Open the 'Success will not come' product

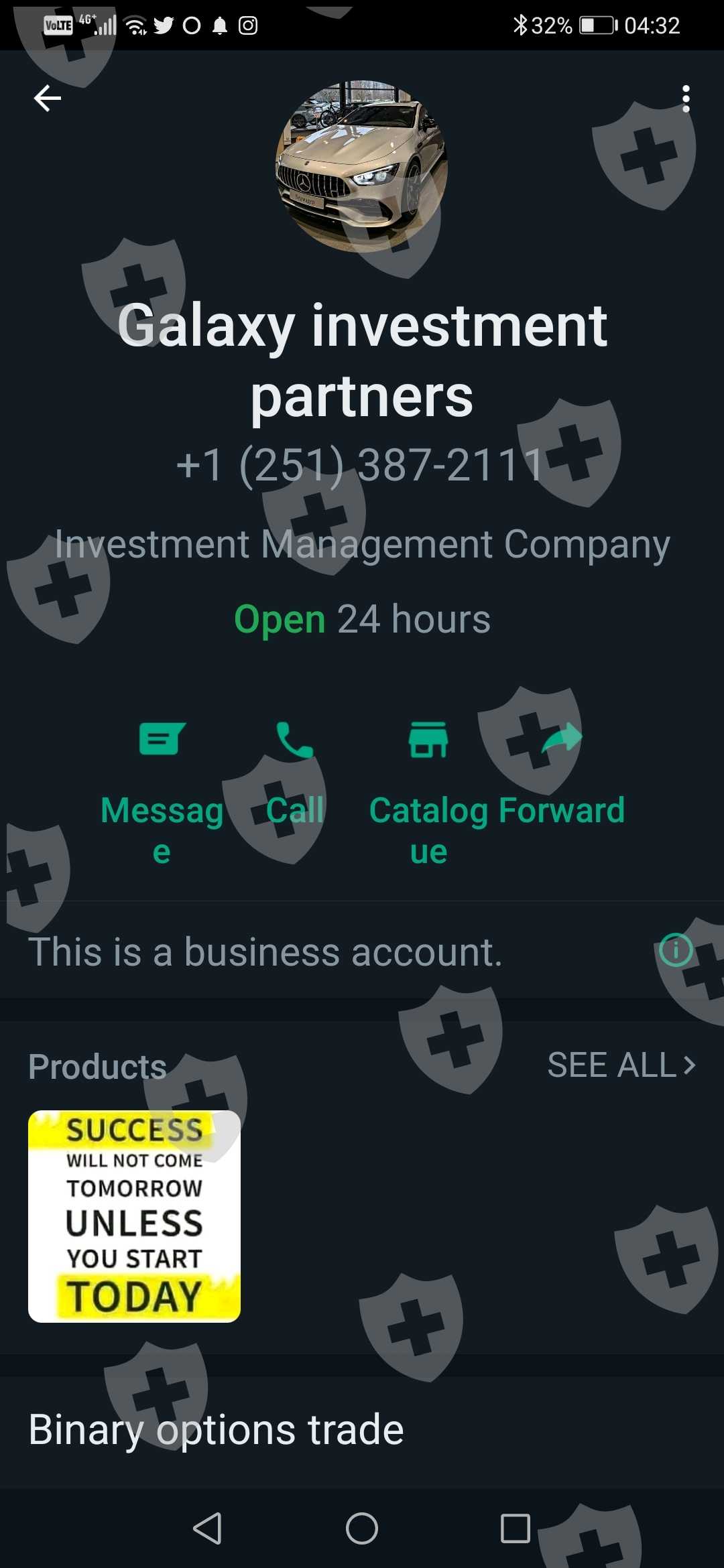pos(134,1216)
